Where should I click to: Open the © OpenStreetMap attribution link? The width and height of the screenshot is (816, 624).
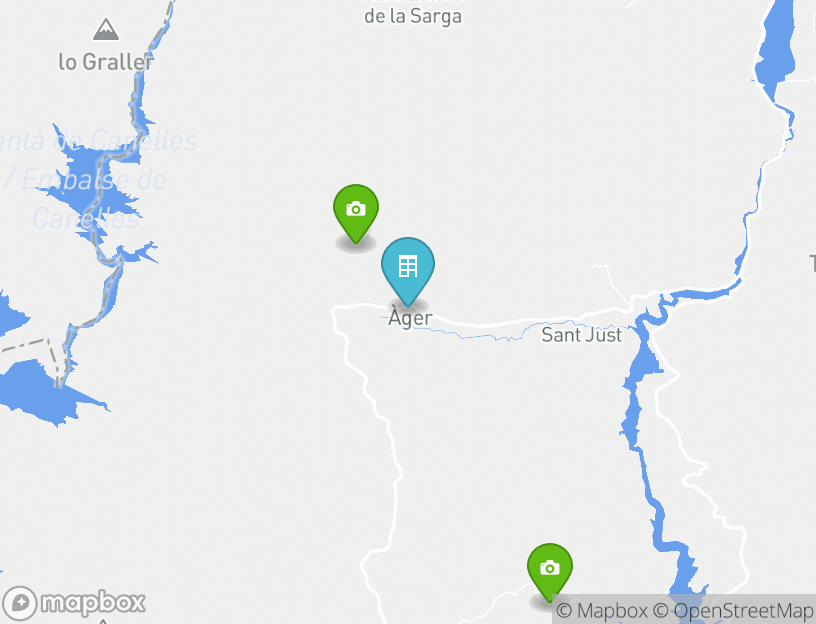(x=733, y=610)
